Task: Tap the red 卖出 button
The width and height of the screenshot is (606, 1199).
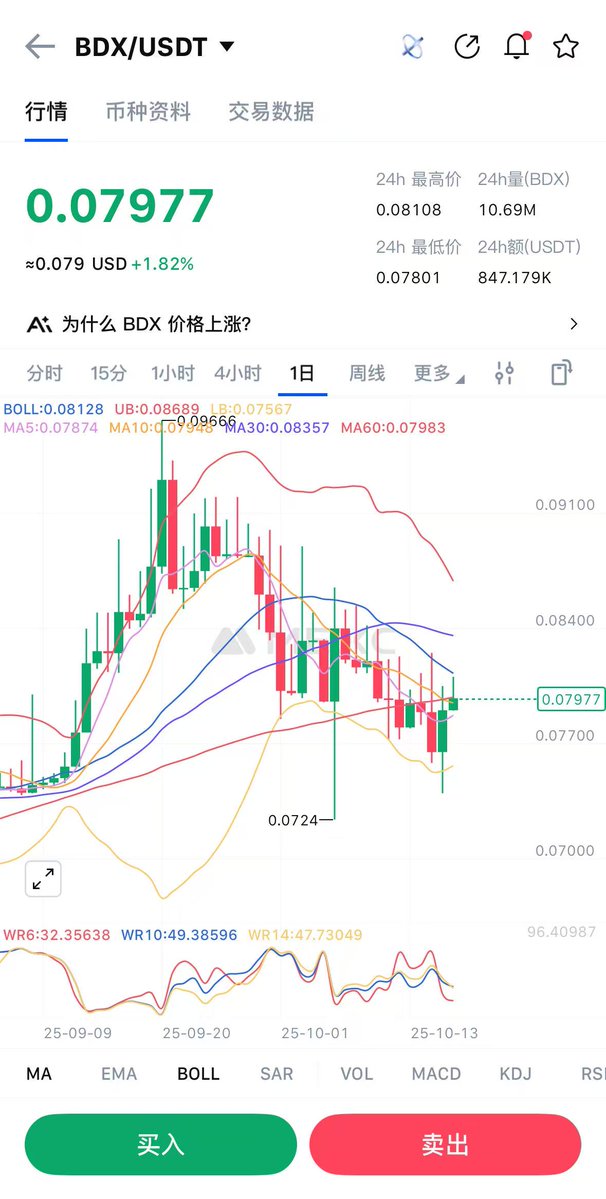Action: [445, 1144]
